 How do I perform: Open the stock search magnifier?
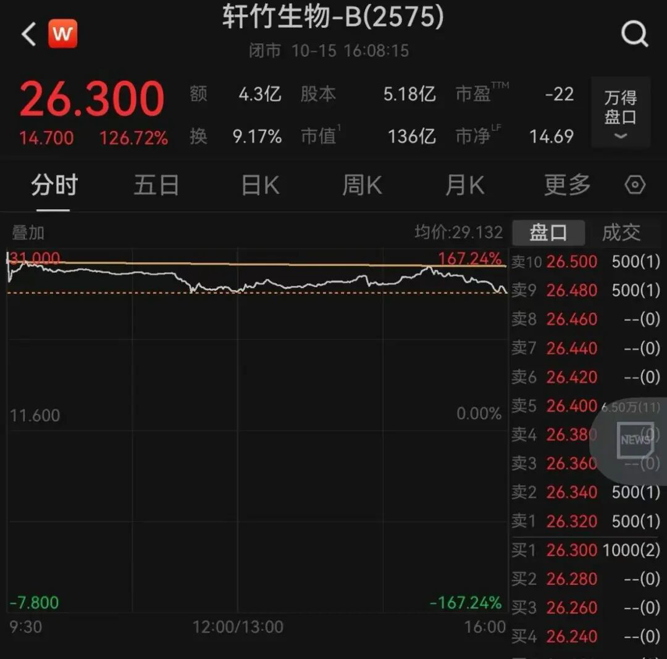(634, 34)
